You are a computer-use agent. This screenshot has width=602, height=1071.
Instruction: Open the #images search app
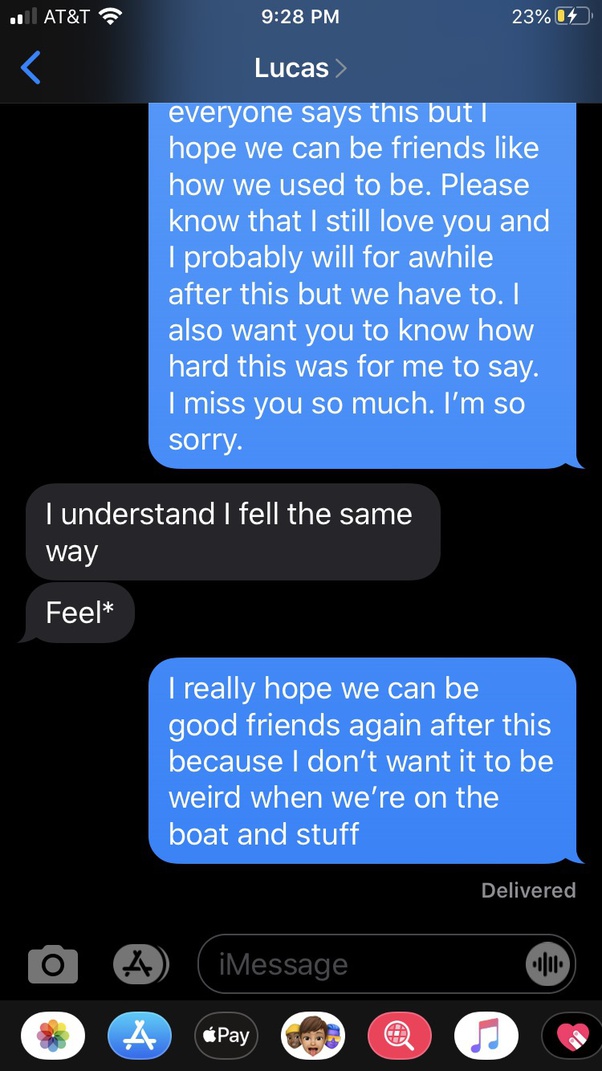tap(399, 1035)
